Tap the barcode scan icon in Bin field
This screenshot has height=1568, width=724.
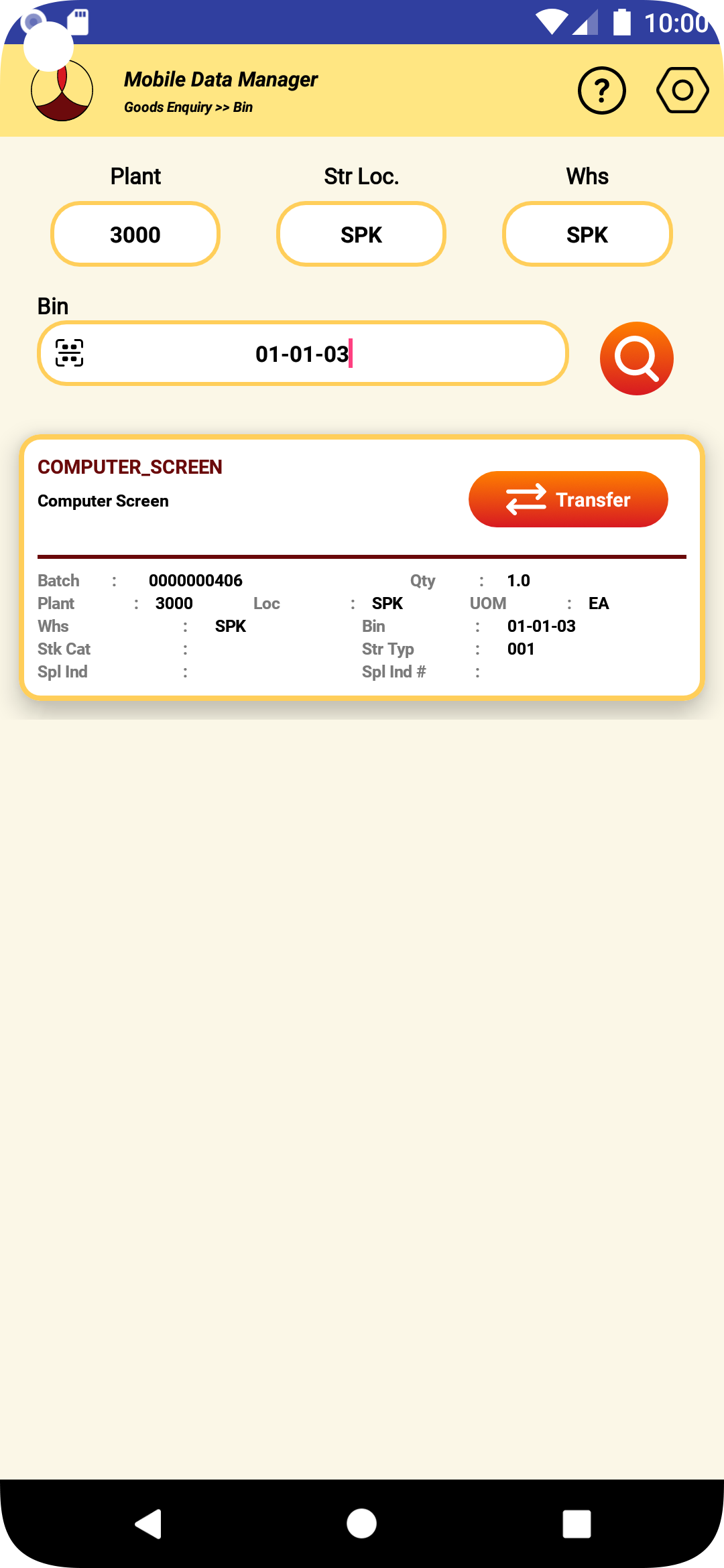click(x=70, y=353)
